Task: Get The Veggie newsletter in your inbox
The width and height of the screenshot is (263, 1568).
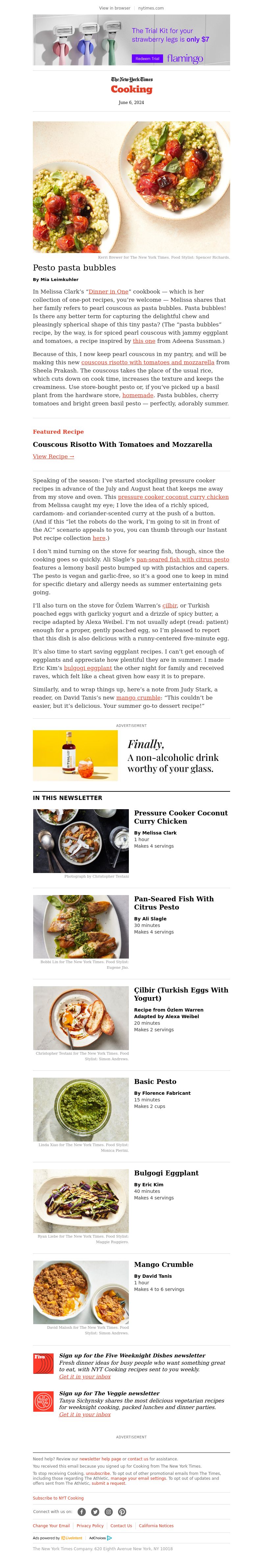Action: [84, 1415]
